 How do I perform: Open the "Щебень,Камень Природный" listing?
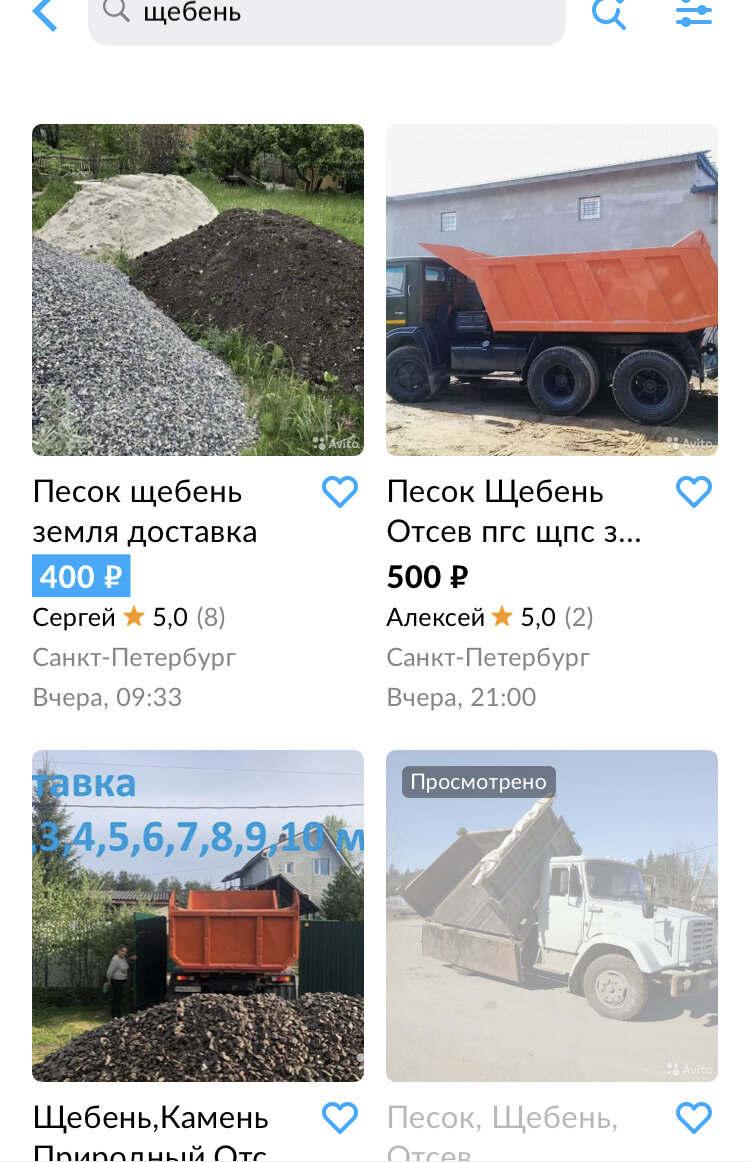(x=198, y=915)
